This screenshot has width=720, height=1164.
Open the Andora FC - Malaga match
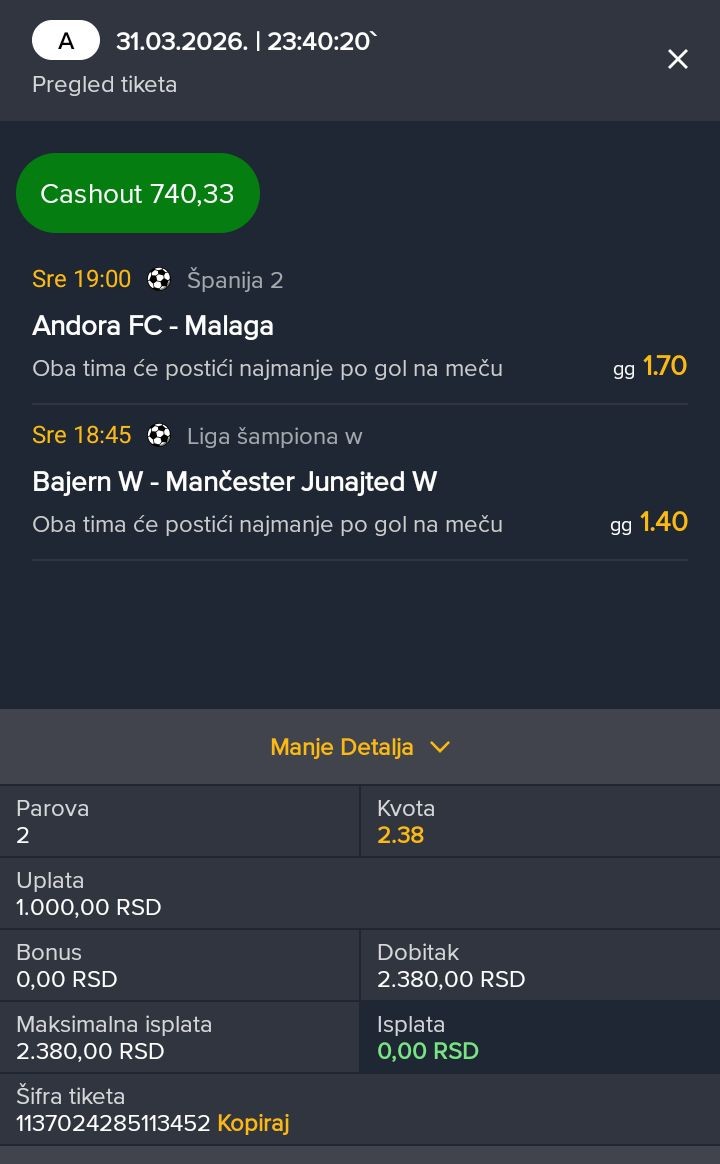click(153, 326)
